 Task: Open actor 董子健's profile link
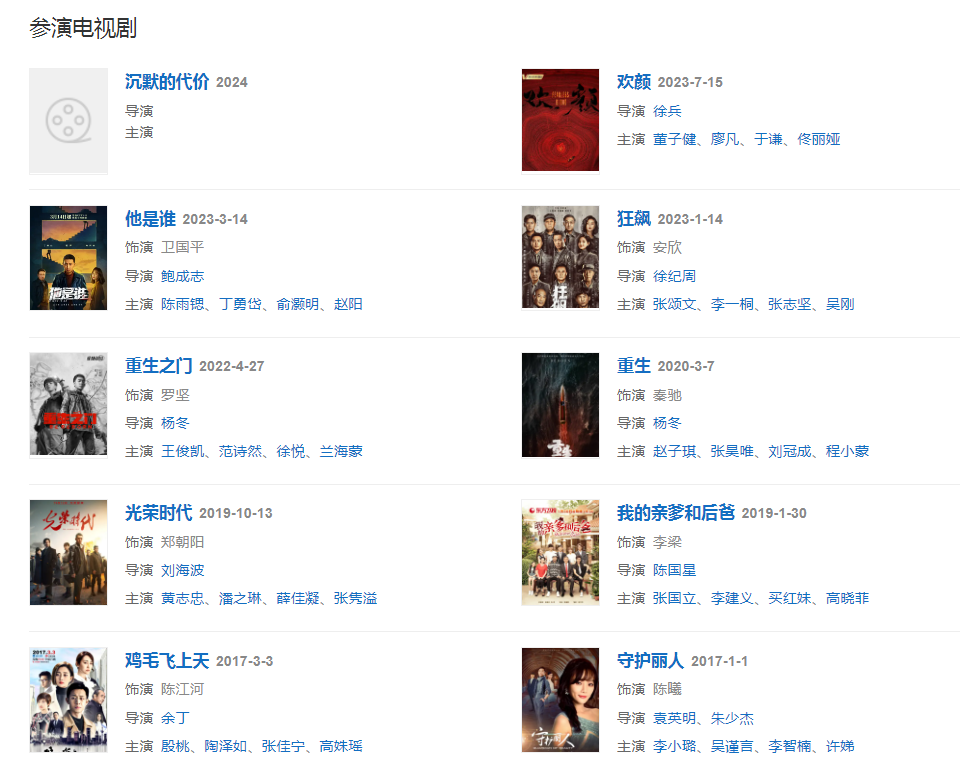pos(674,139)
